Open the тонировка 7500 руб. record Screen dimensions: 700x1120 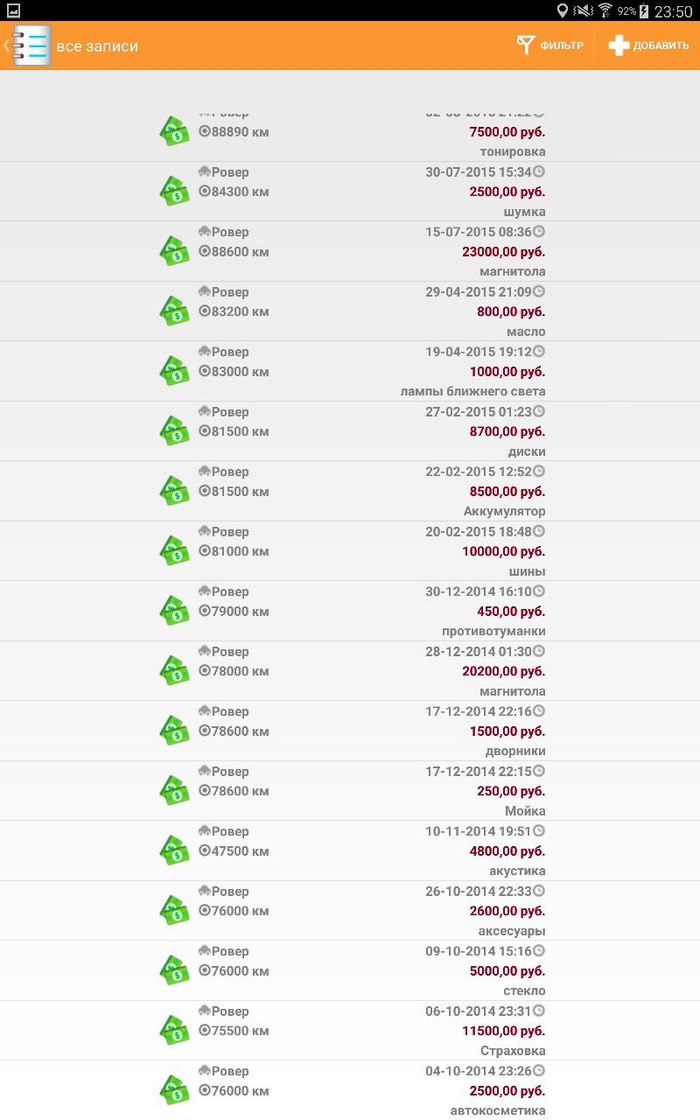tap(350, 134)
